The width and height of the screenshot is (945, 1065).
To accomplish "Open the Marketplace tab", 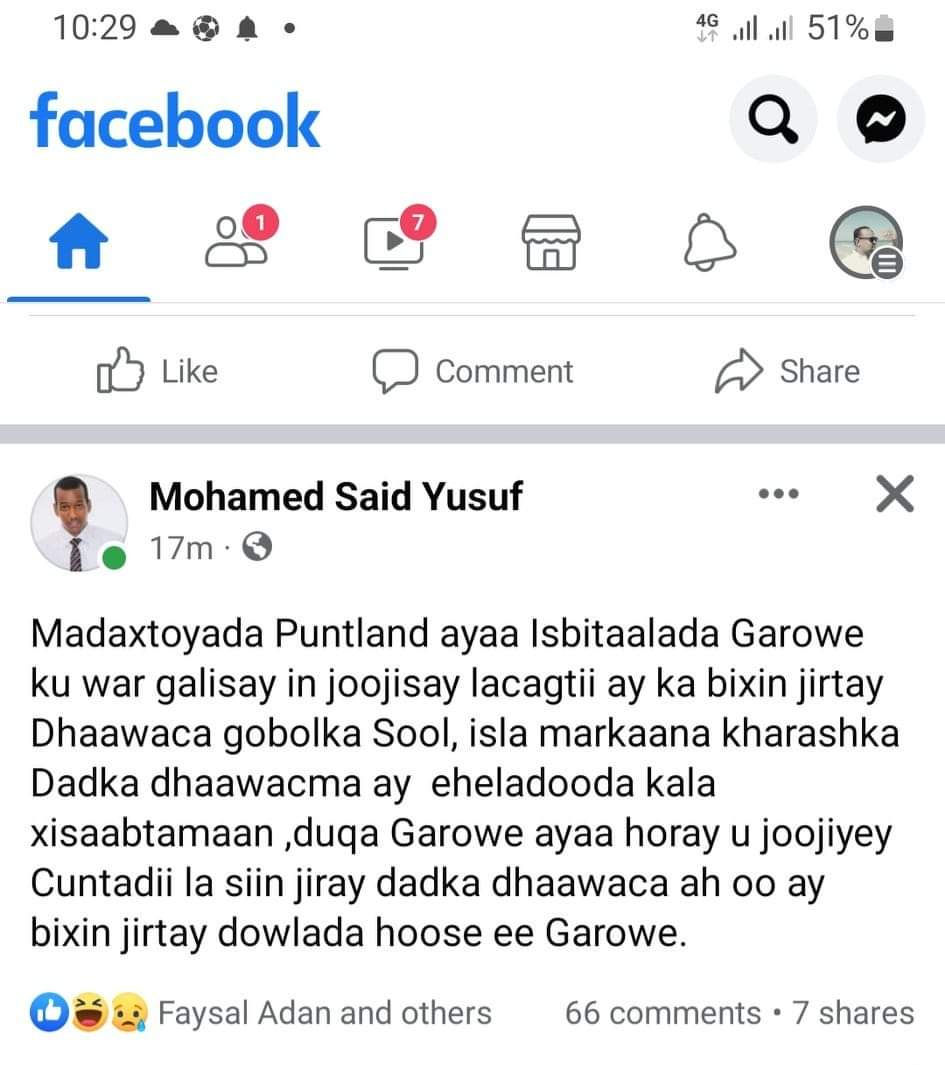I will pyautogui.click(x=551, y=242).
